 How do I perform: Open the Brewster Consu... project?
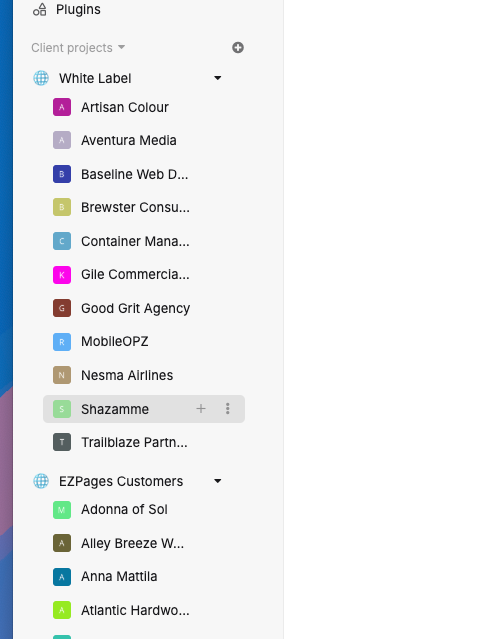coord(144,207)
